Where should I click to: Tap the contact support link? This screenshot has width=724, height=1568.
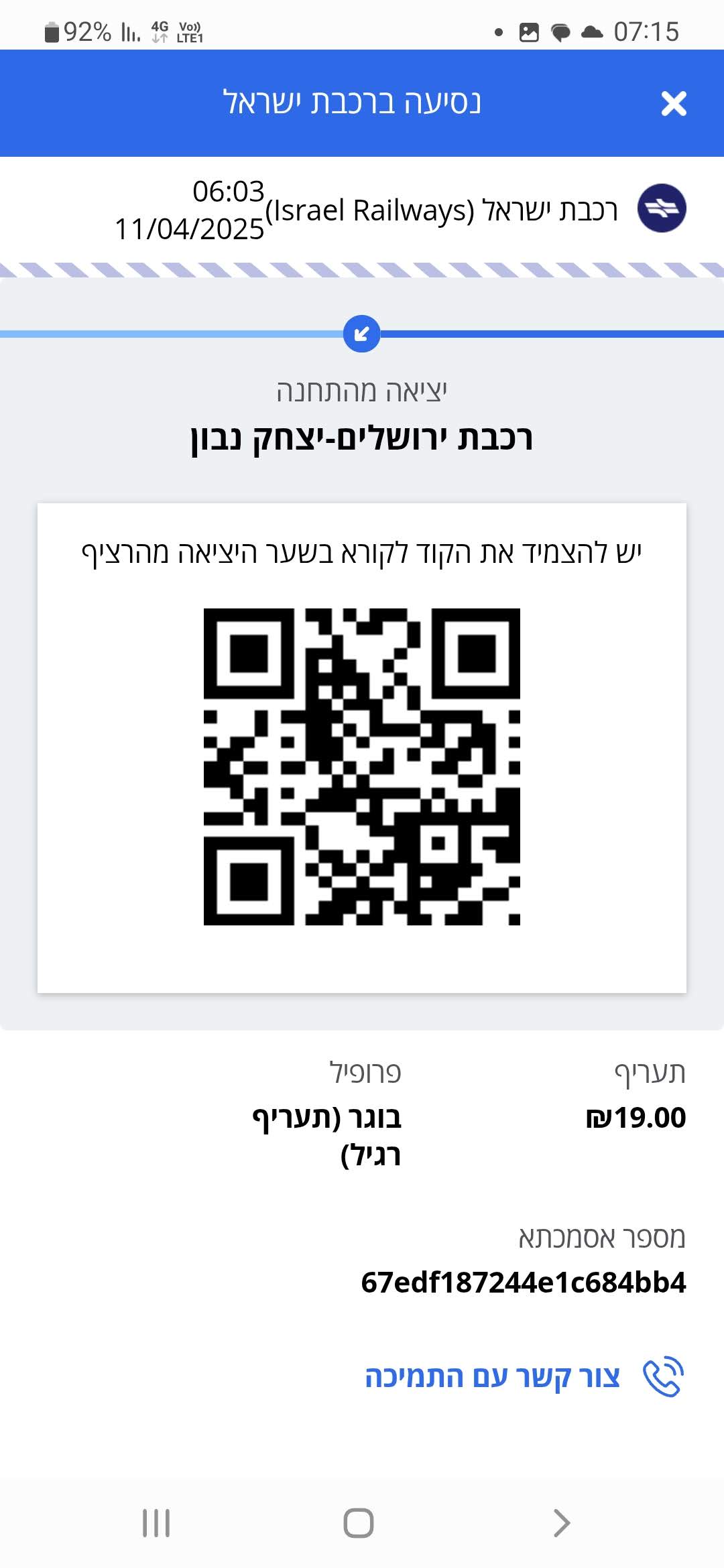[524, 1377]
